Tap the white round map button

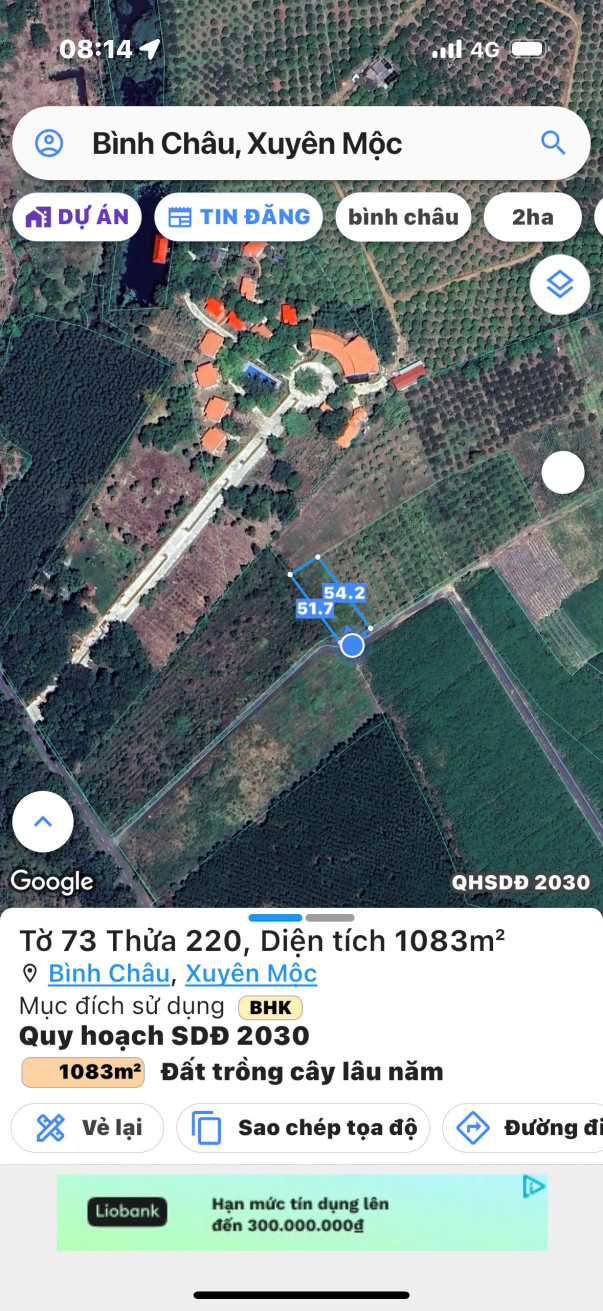[563, 472]
